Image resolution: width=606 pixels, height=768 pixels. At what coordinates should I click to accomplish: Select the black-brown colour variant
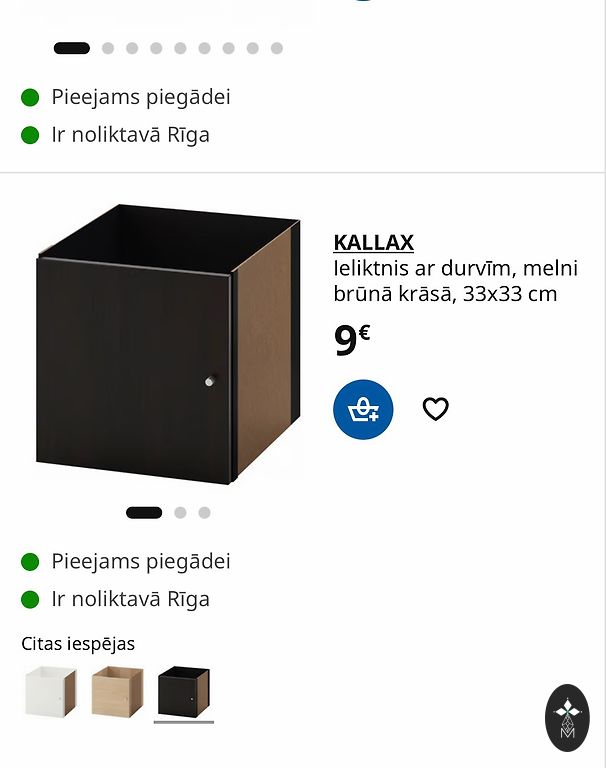click(184, 692)
